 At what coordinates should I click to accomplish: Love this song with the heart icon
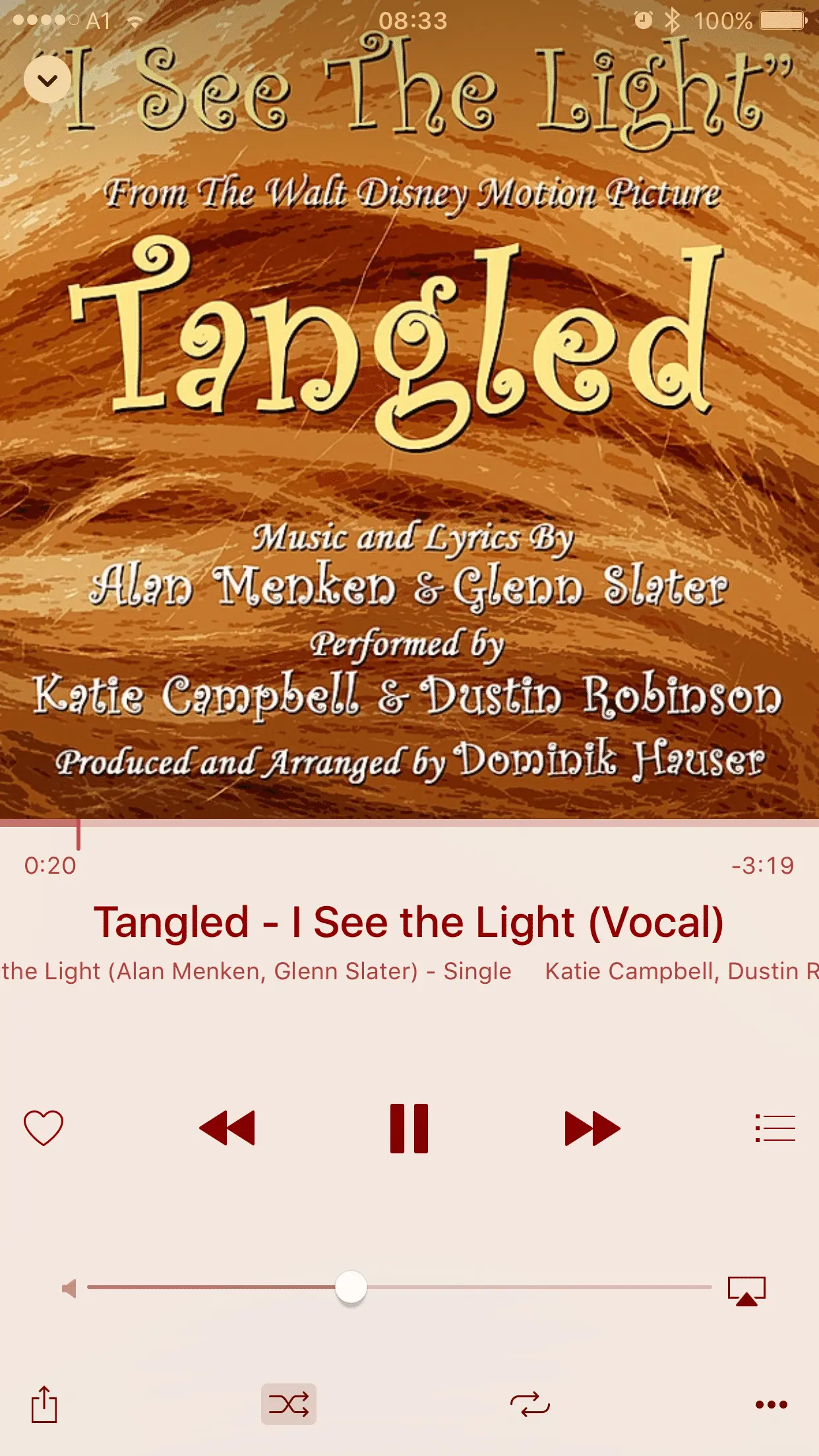pyautogui.click(x=44, y=1128)
